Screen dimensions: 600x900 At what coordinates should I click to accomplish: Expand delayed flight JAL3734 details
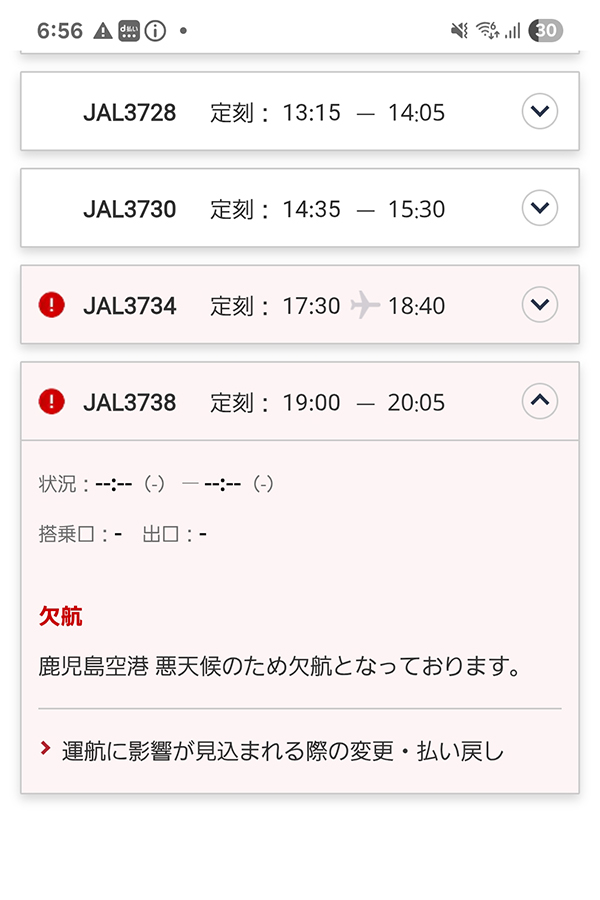[x=540, y=305]
